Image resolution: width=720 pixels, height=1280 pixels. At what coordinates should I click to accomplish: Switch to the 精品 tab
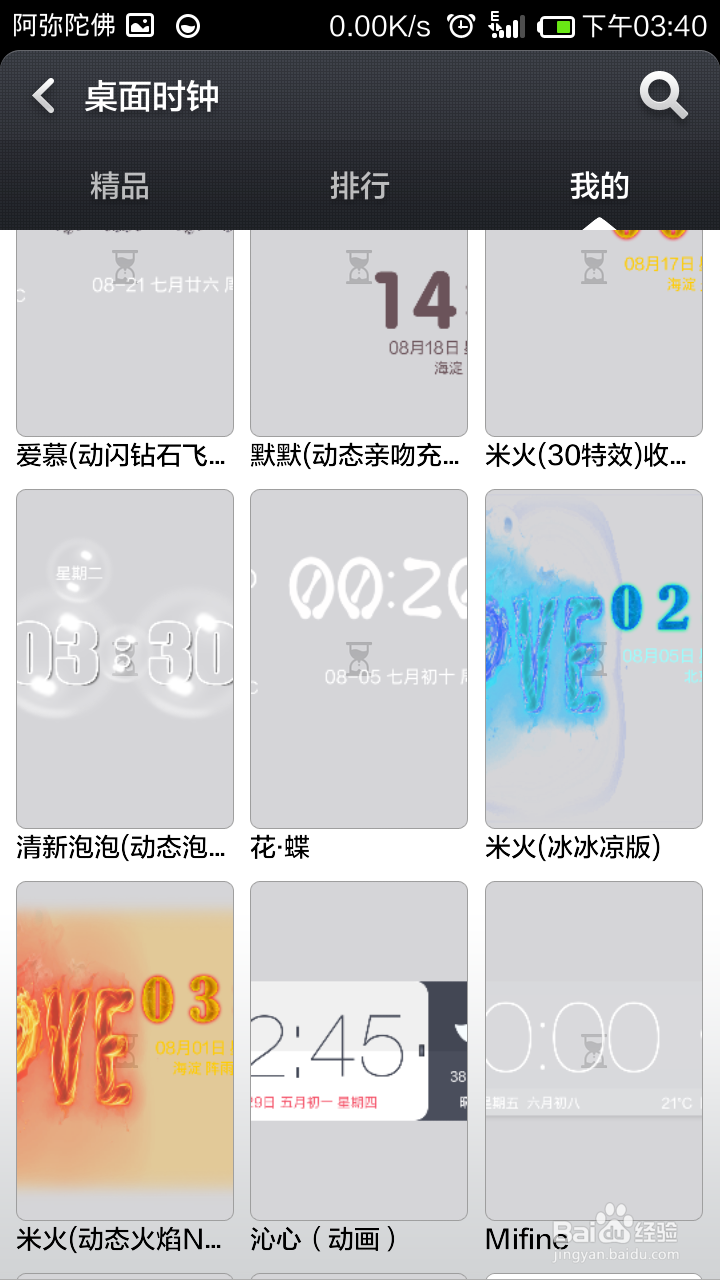click(121, 185)
